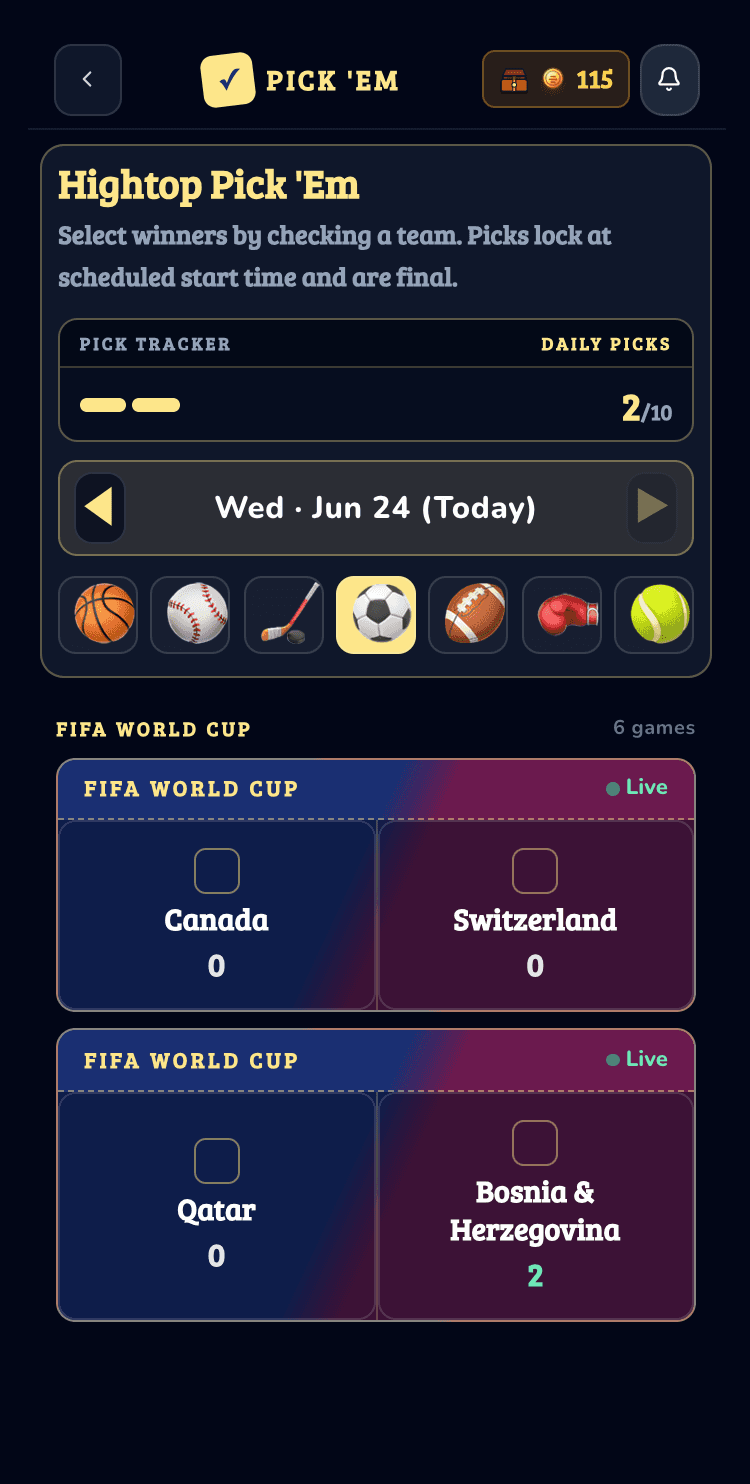This screenshot has height=1484, width=750.
Task: Switch to the American football filter
Action: pyautogui.click(x=468, y=615)
